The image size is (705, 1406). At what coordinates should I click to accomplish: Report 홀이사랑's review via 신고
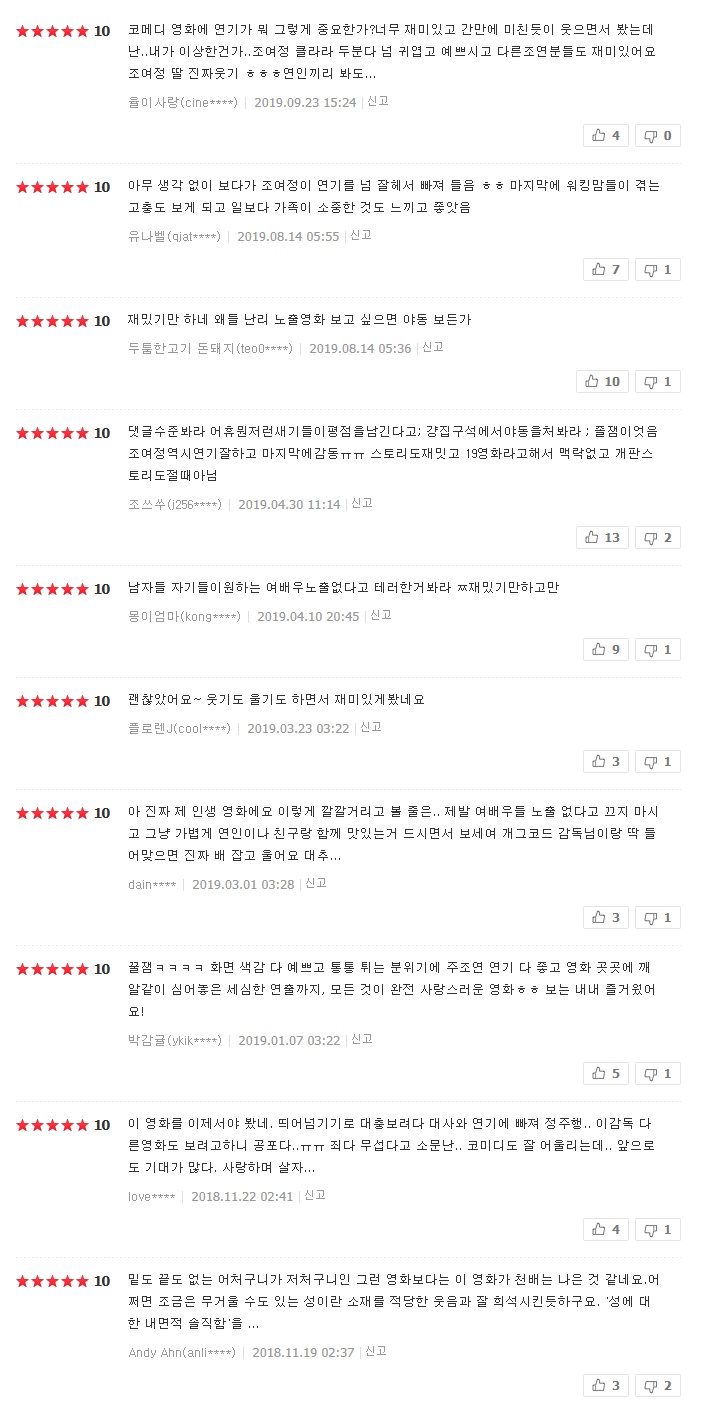(378, 101)
